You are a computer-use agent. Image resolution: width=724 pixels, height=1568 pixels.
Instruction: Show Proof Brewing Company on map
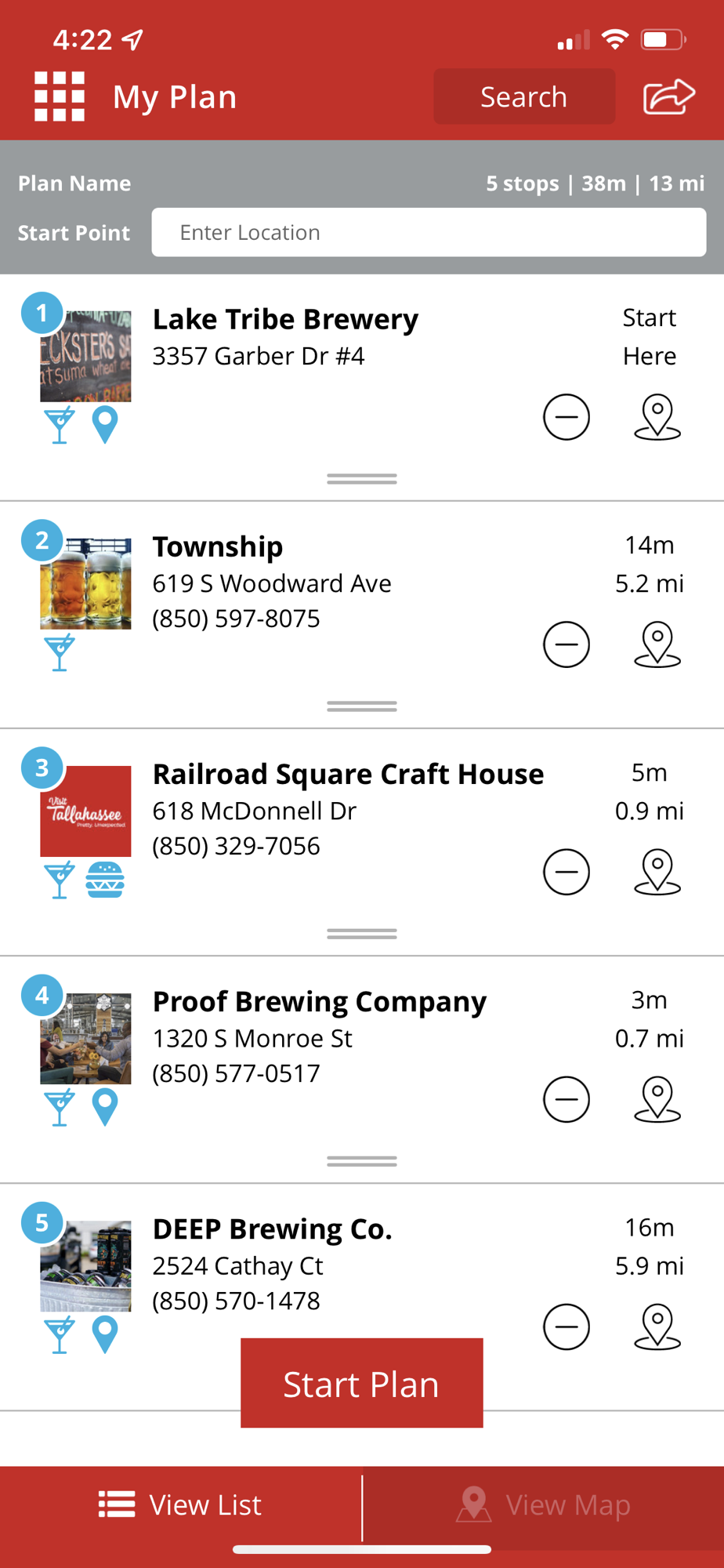point(657,1099)
